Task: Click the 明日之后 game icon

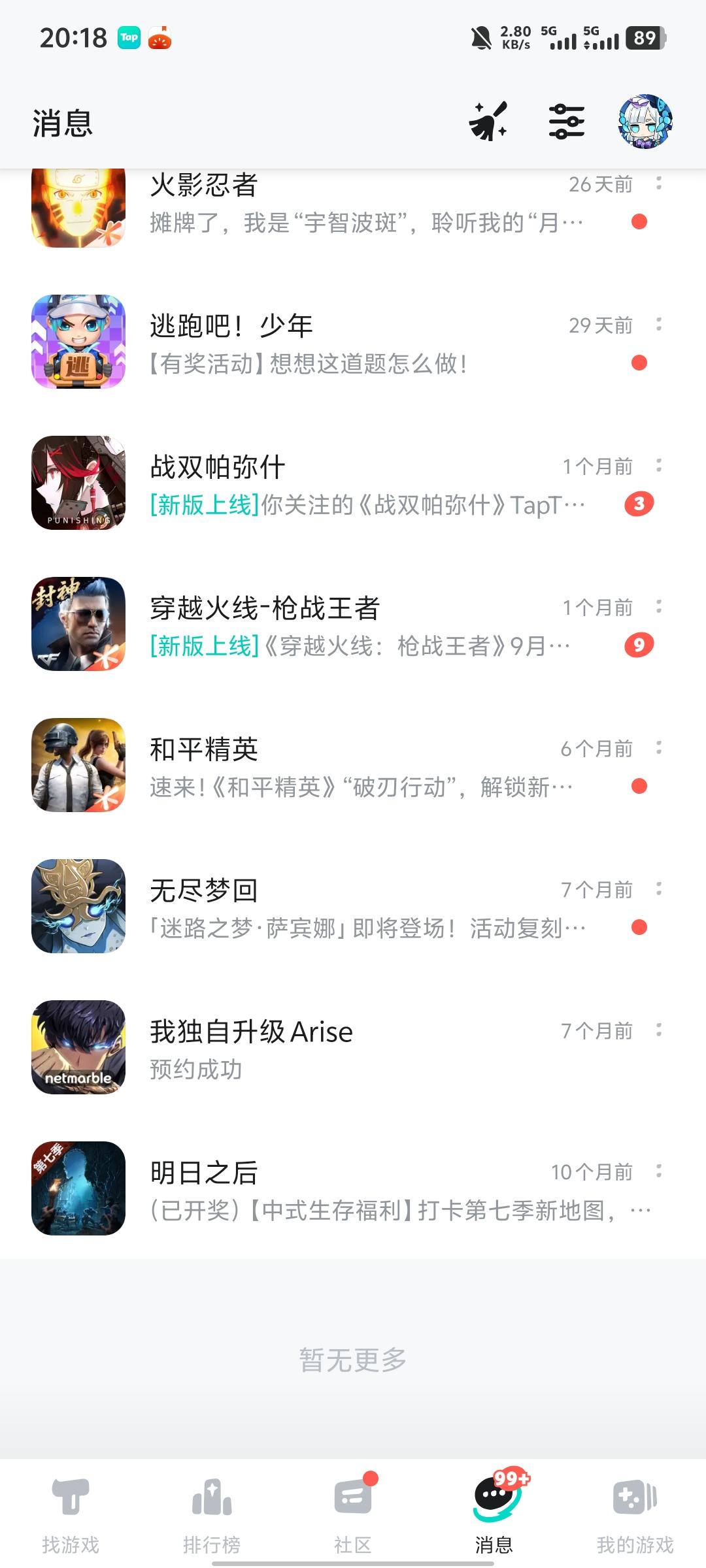Action: coord(78,1189)
